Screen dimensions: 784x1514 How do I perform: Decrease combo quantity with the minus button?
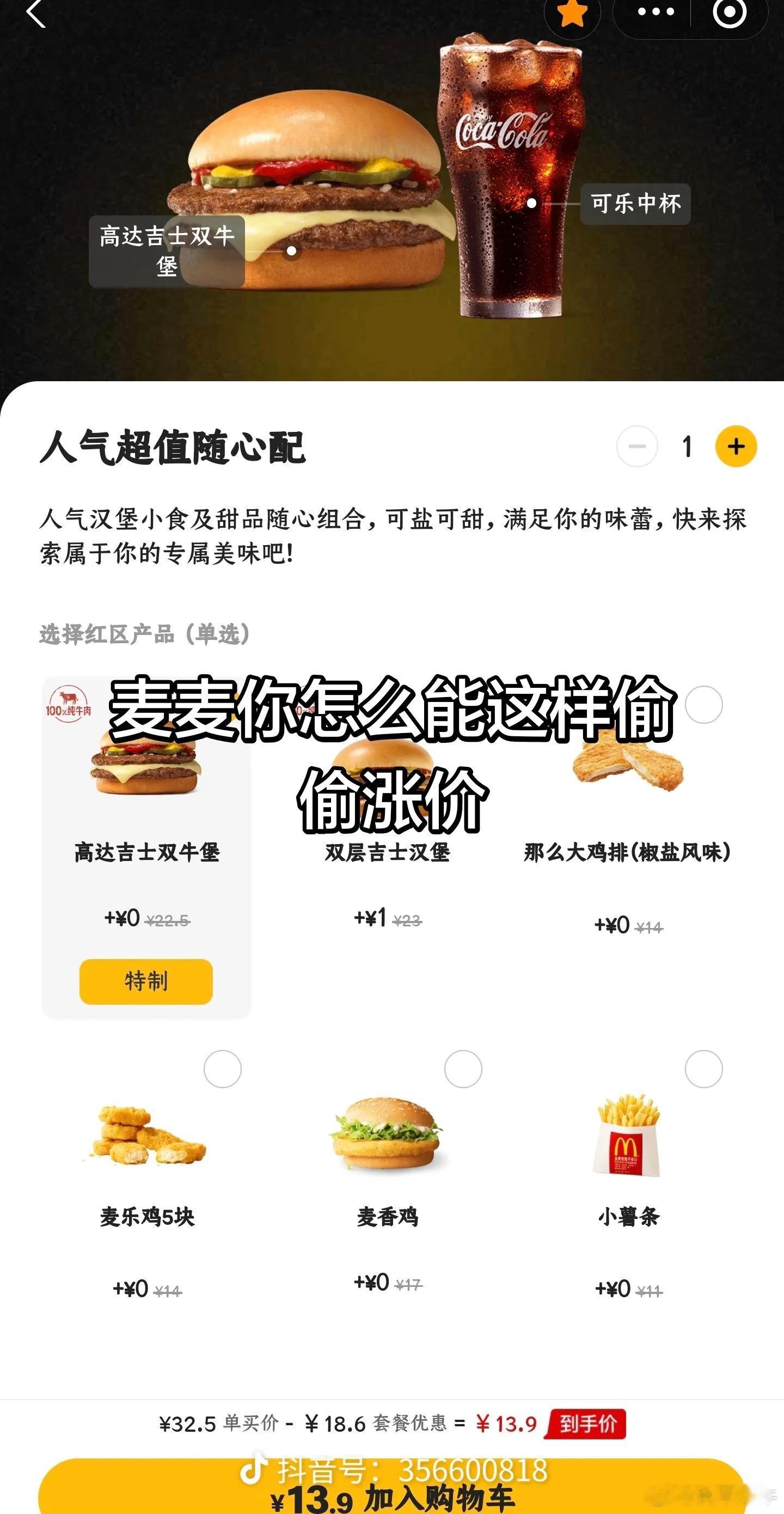(636, 447)
